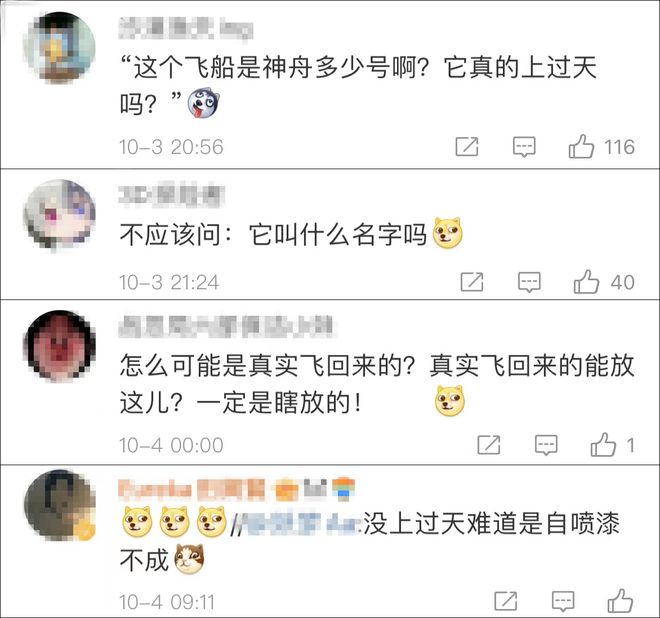Reply to the comment posted 10-3 20:56
Viewport: 660px width, 618px height.
click(x=525, y=147)
